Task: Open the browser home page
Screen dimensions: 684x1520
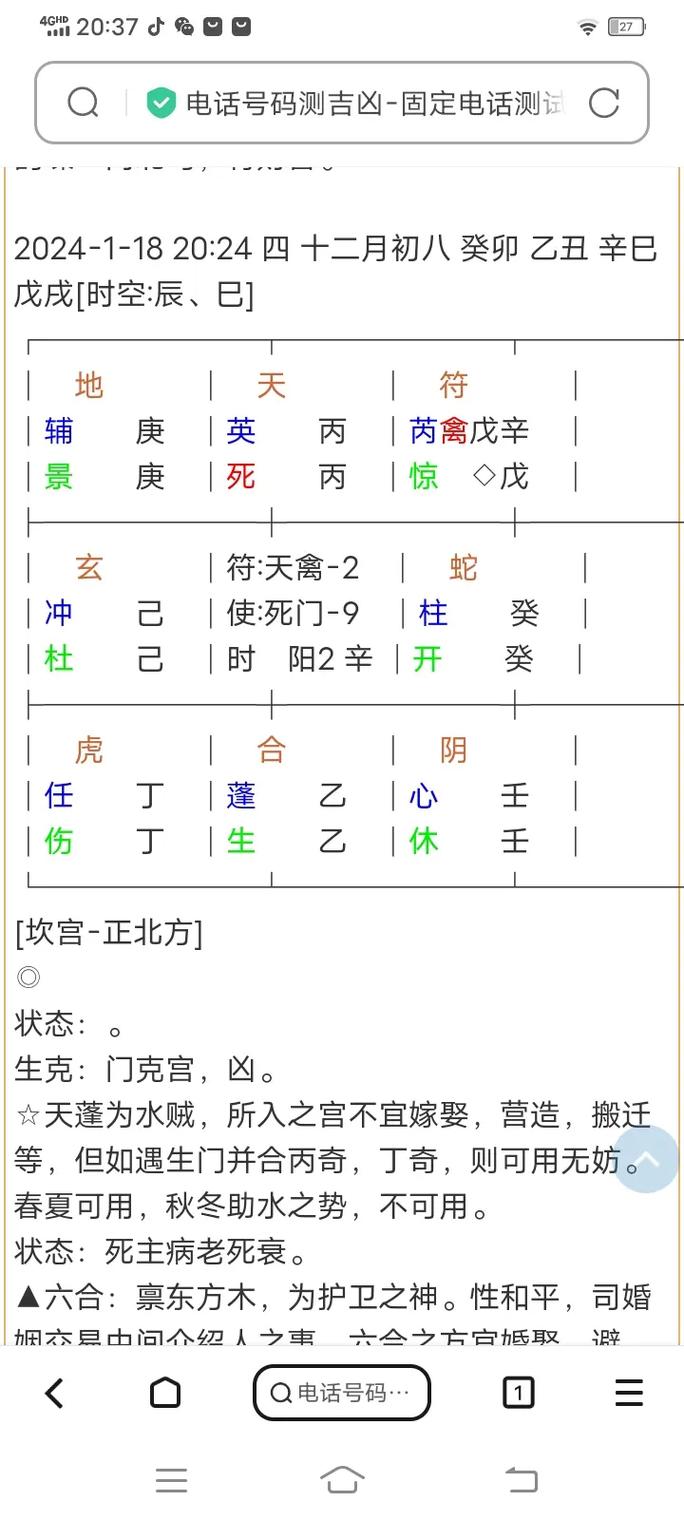Action: [x=165, y=1393]
